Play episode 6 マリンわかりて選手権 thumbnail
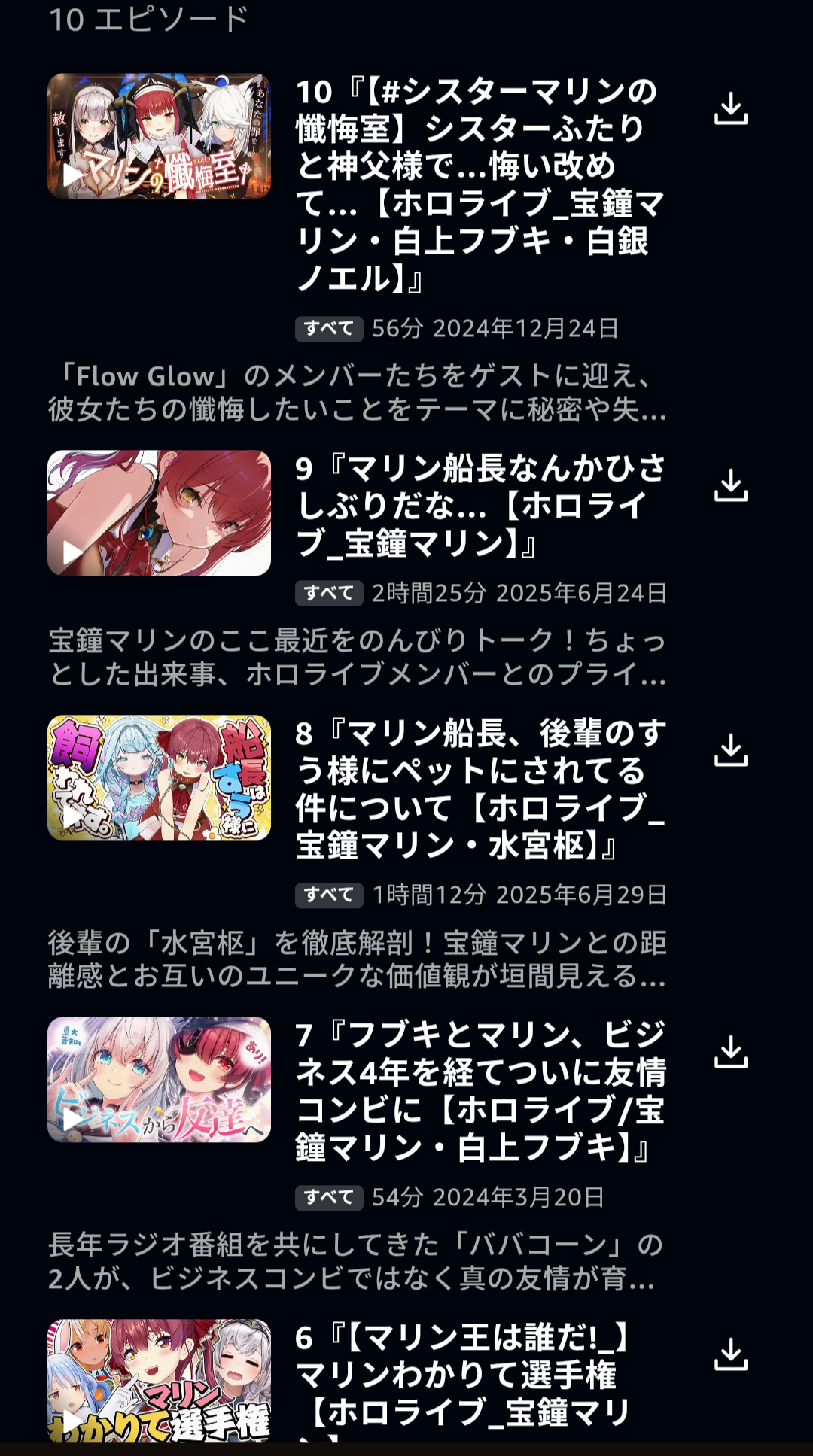 tap(159, 1380)
